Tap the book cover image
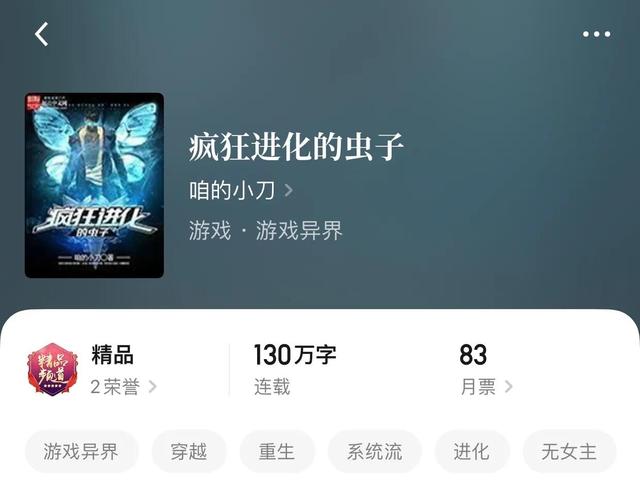 point(94,185)
